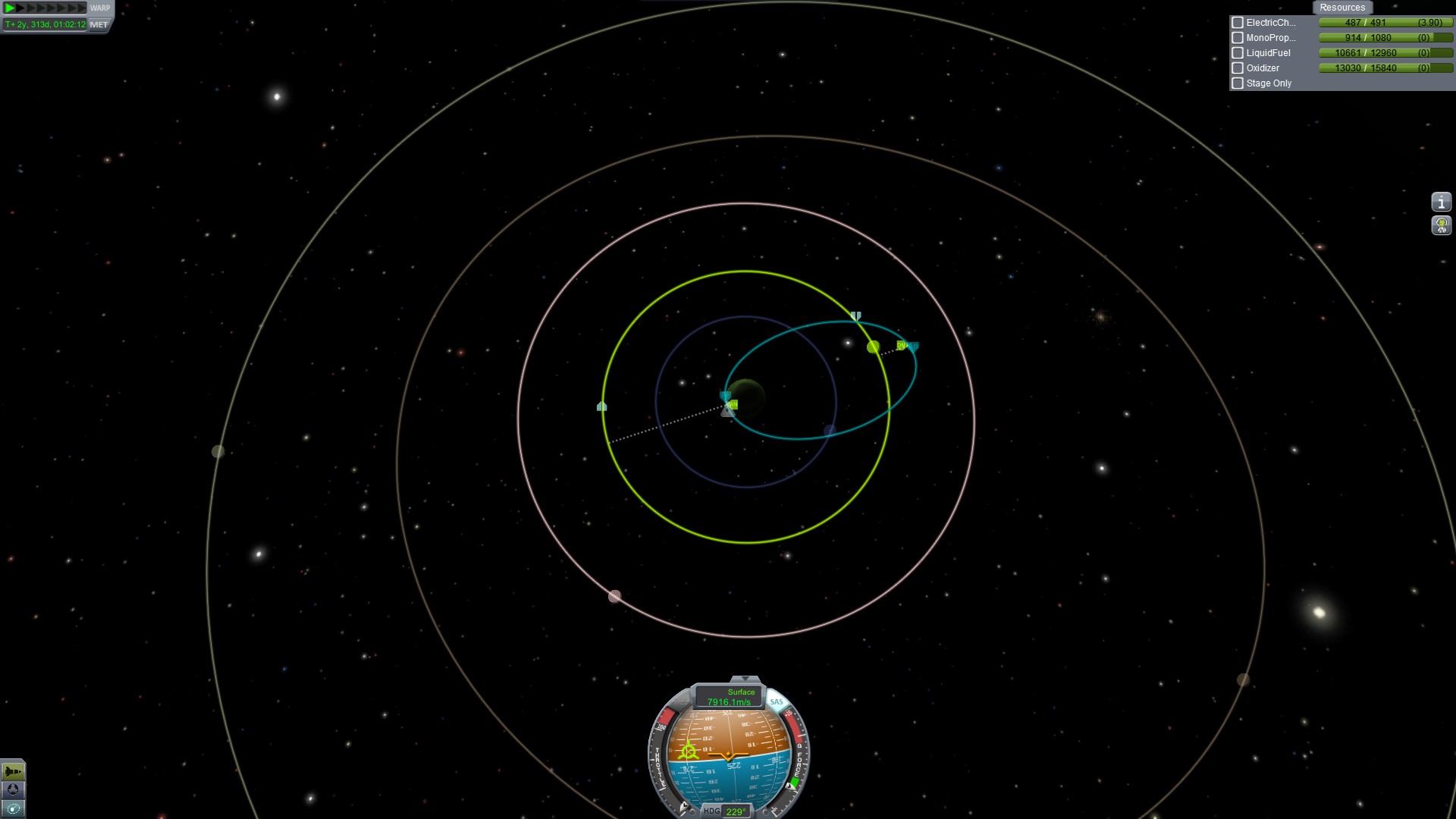Open the info button panel
The image size is (1456, 819).
pyautogui.click(x=1441, y=202)
